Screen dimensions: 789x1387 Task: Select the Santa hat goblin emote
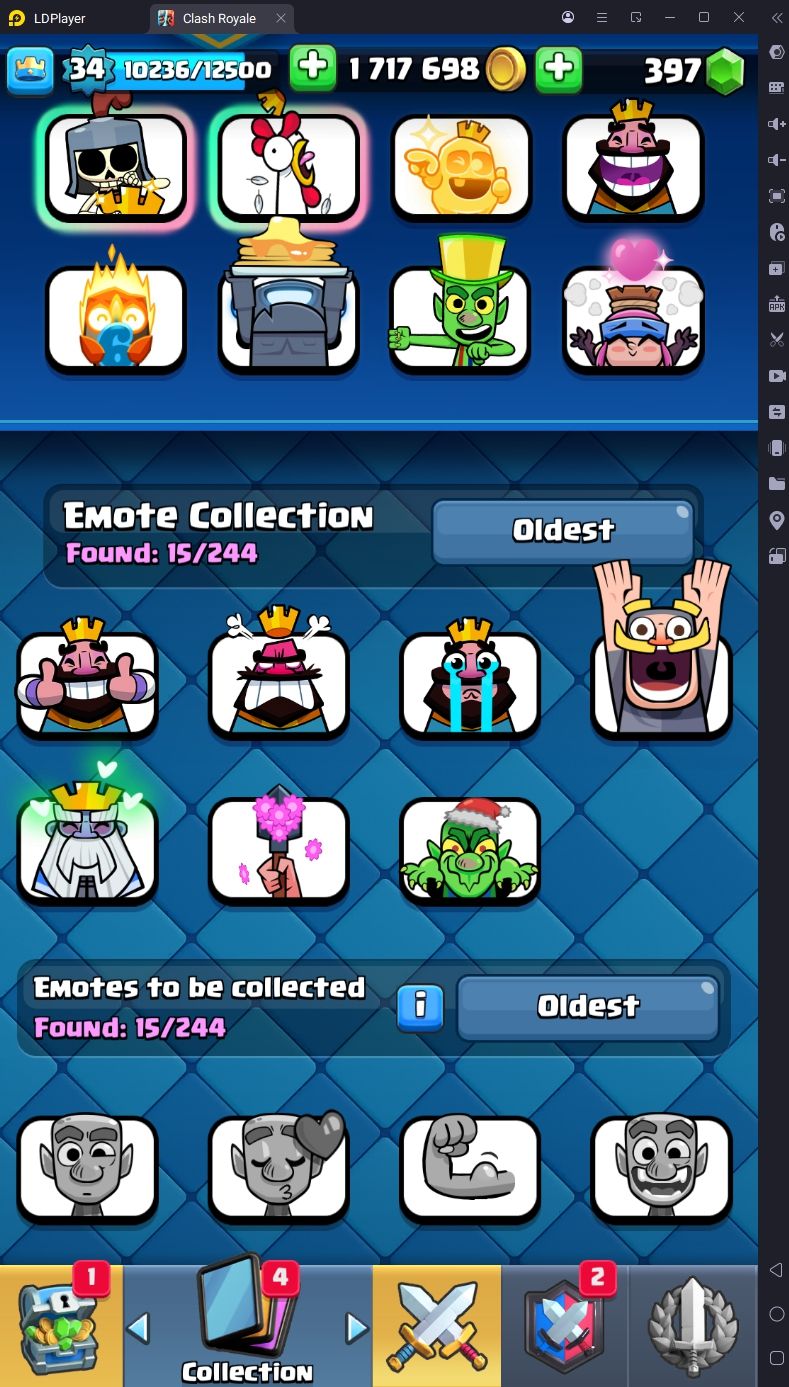(x=470, y=848)
